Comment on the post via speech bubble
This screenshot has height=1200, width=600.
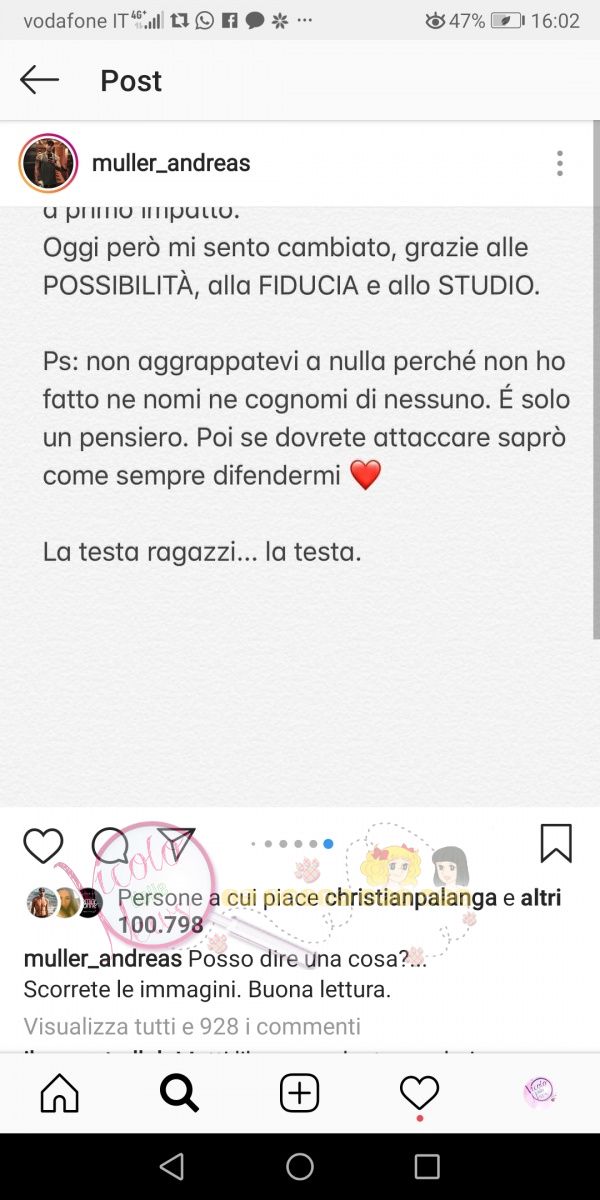tap(110, 846)
